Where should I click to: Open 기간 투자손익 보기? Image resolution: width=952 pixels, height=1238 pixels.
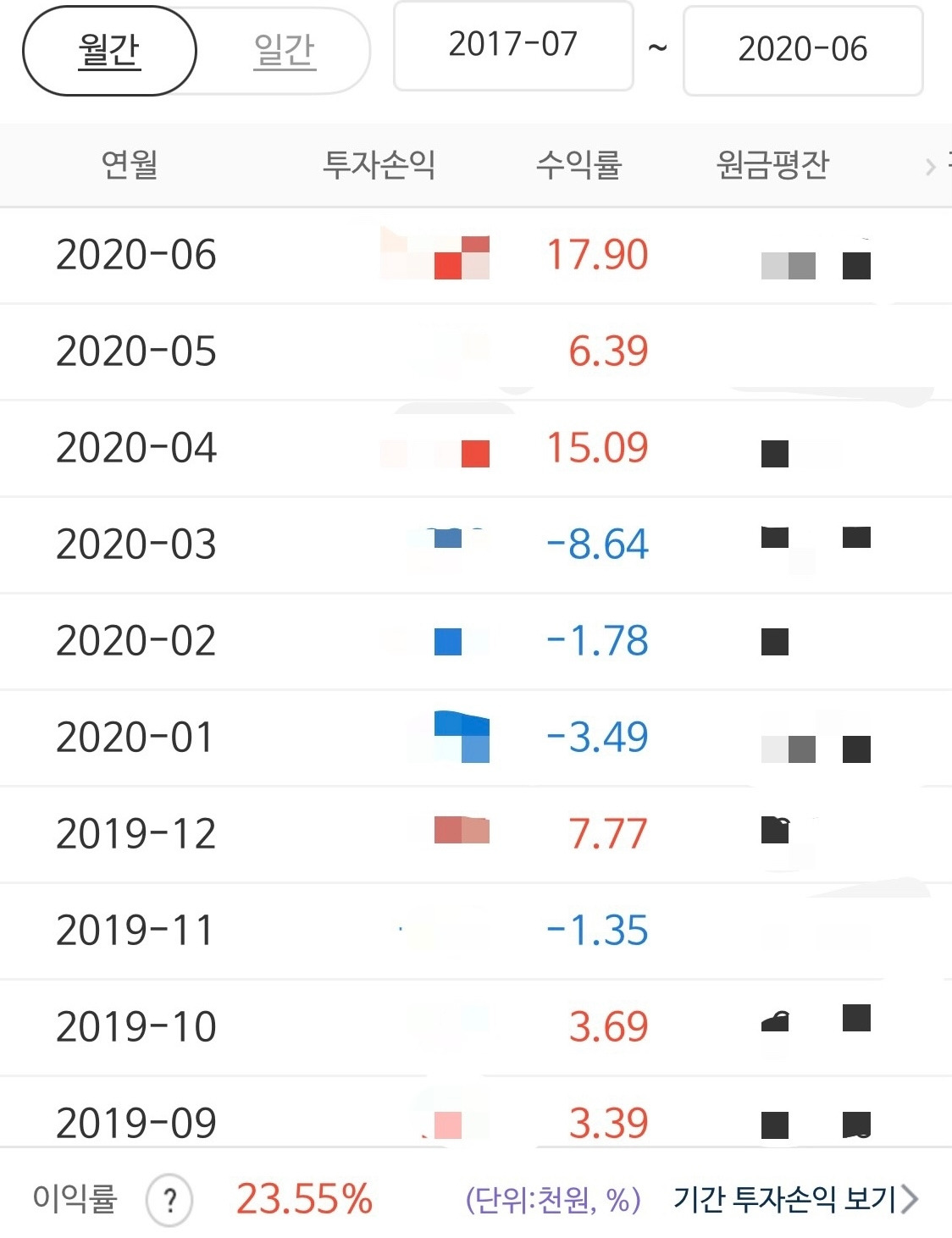click(x=794, y=1199)
